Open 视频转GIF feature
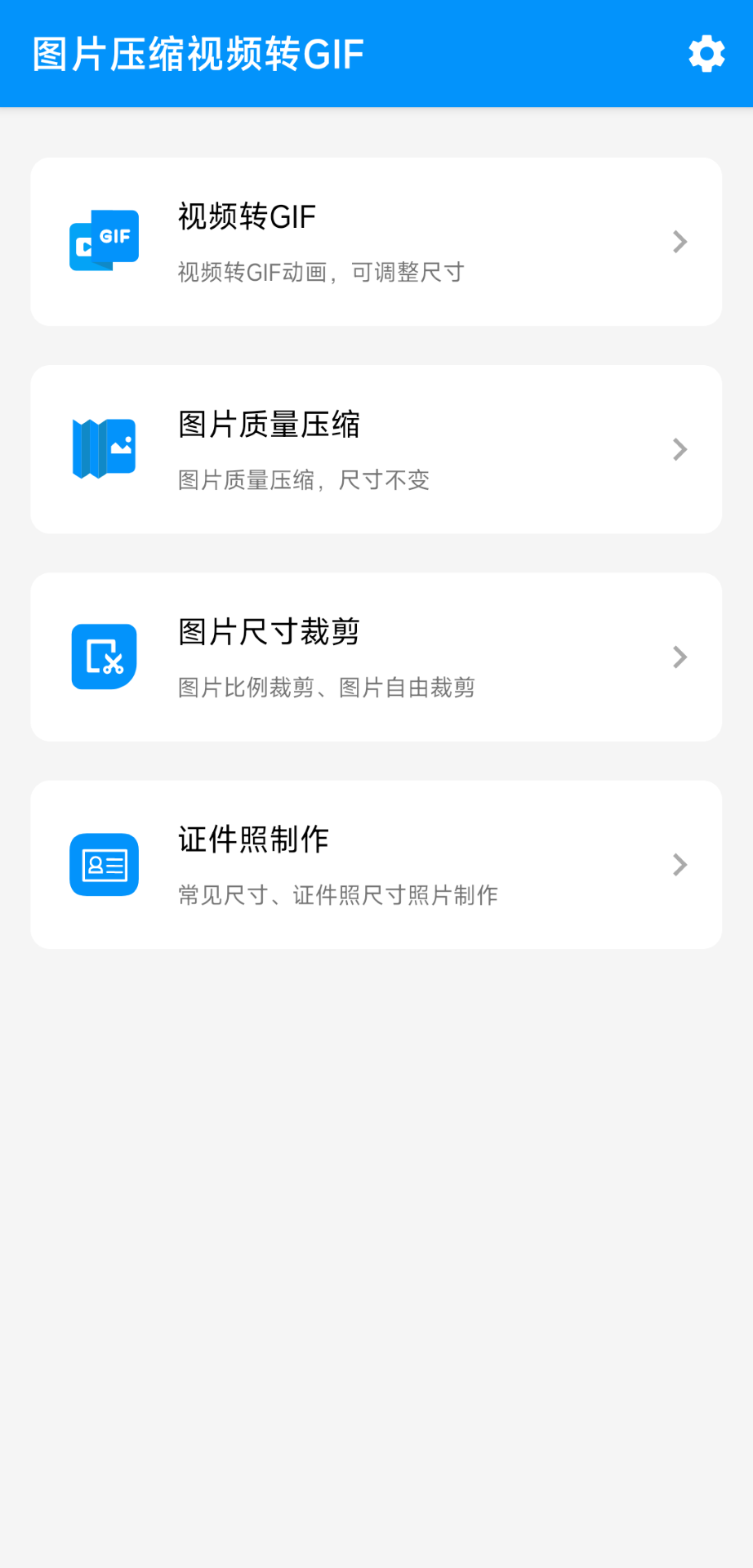The width and height of the screenshot is (753, 1568). point(376,241)
